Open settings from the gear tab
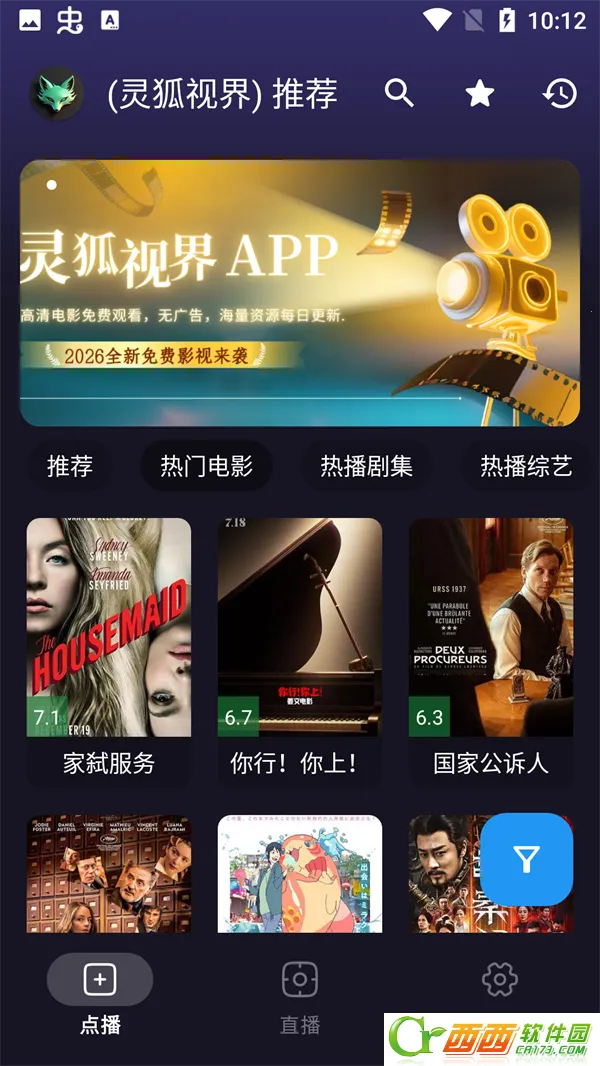 click(x=499, y=980)
